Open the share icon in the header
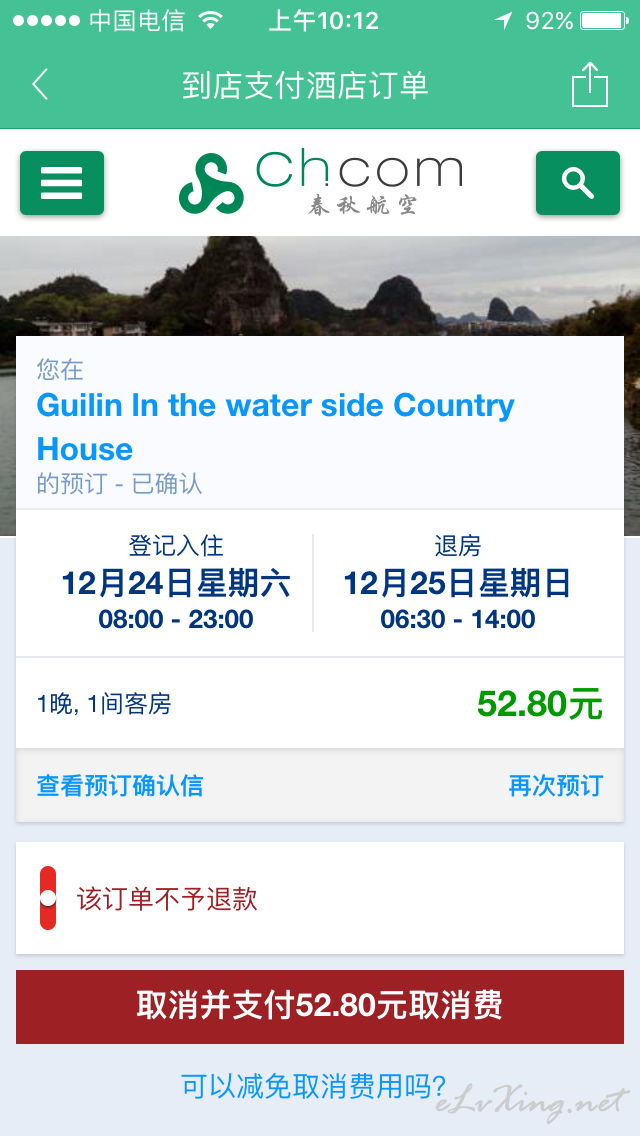 pos(590,84)
